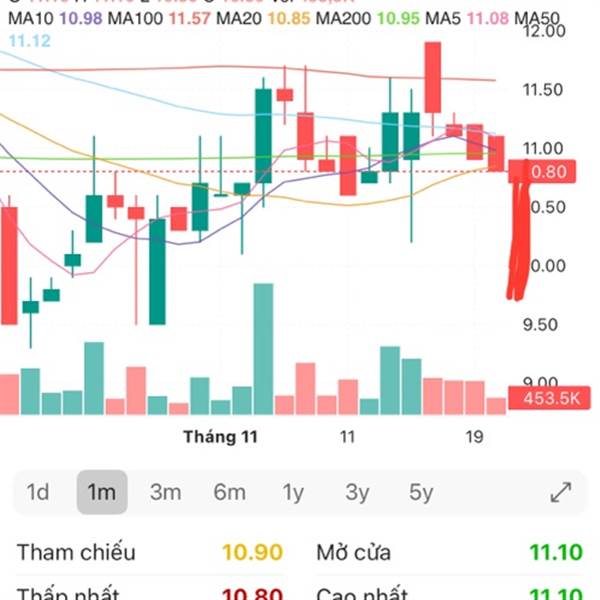Change chart period to 6m
The width and height of the screenshot is (600, 600).
[229, 492]
